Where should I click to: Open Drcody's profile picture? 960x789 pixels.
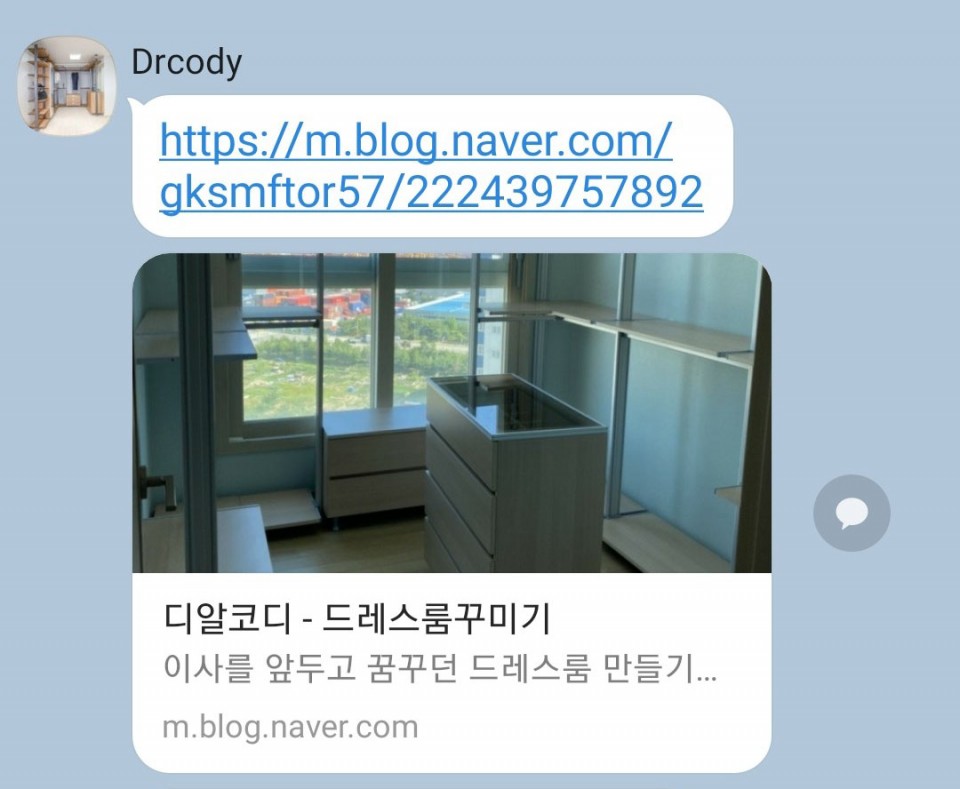coord(68,86)
